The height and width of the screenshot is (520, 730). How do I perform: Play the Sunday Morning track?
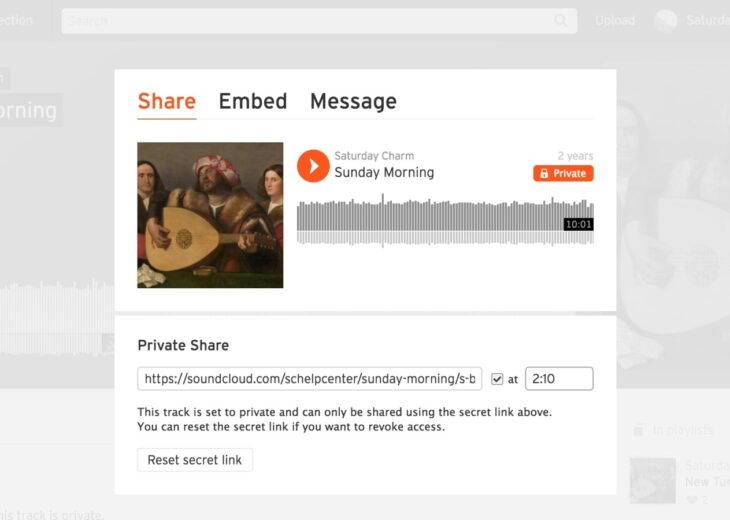(x=313, y=165)
